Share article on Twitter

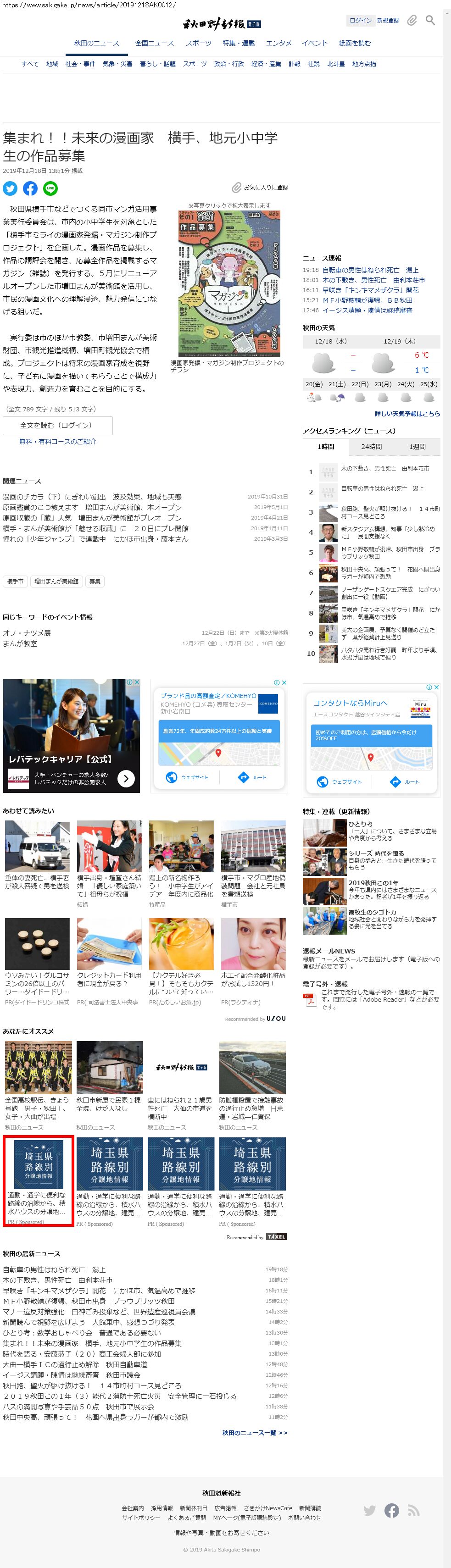11,188
